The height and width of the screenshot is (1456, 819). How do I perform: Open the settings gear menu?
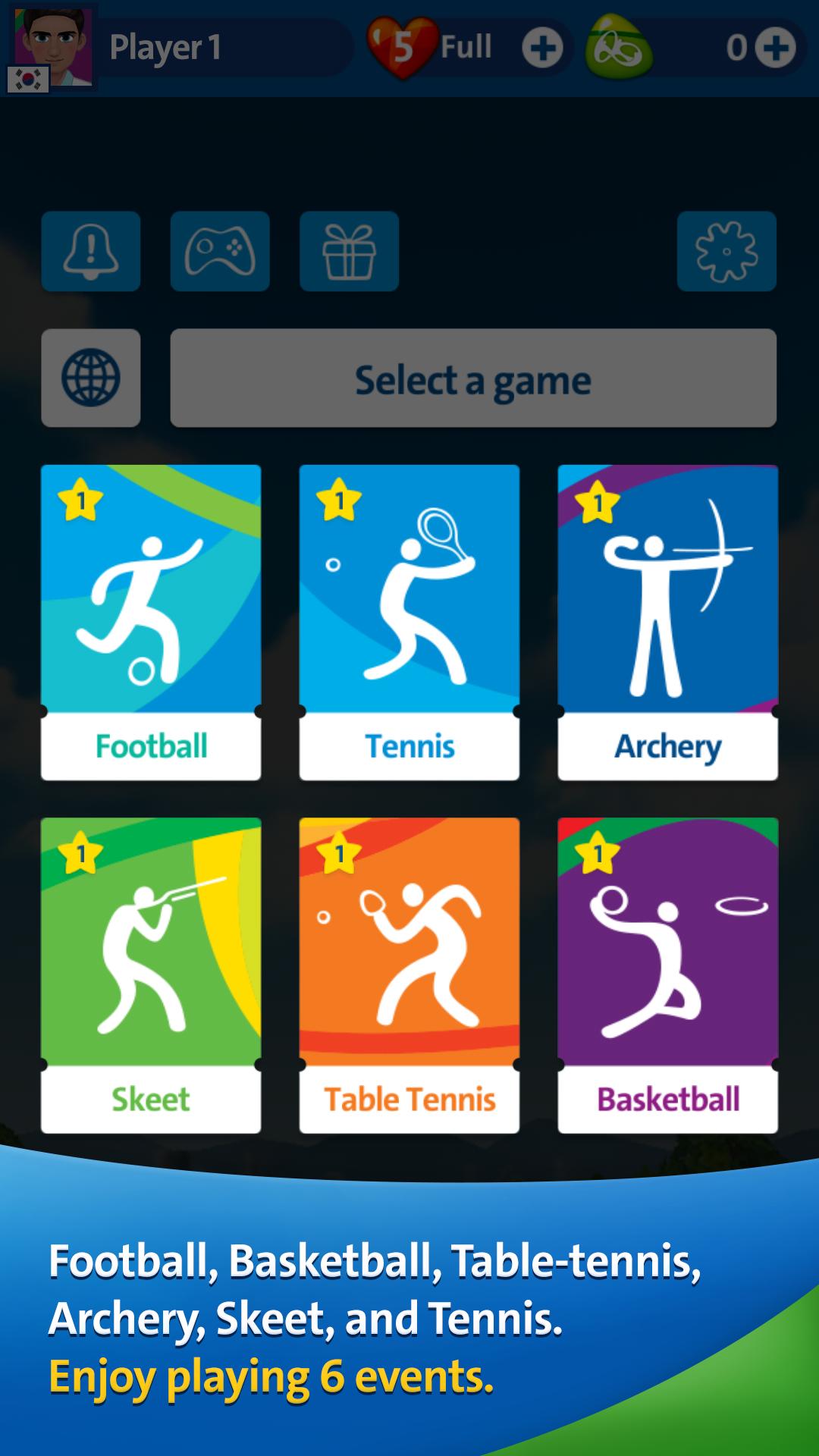(x=726, y=252)
